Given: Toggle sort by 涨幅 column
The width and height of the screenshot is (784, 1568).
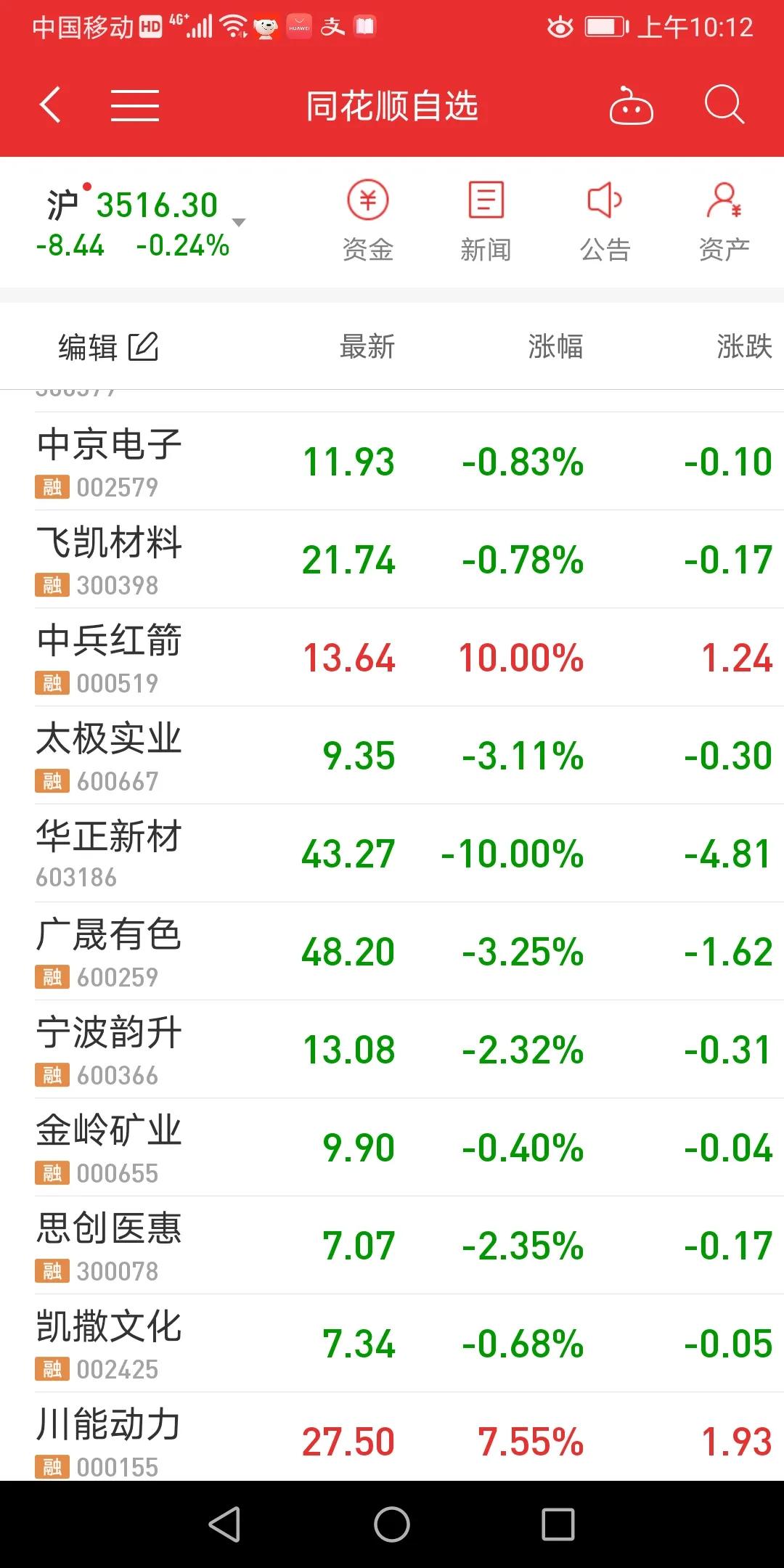Looking at the screenshot, I should [x=555, y=347].
